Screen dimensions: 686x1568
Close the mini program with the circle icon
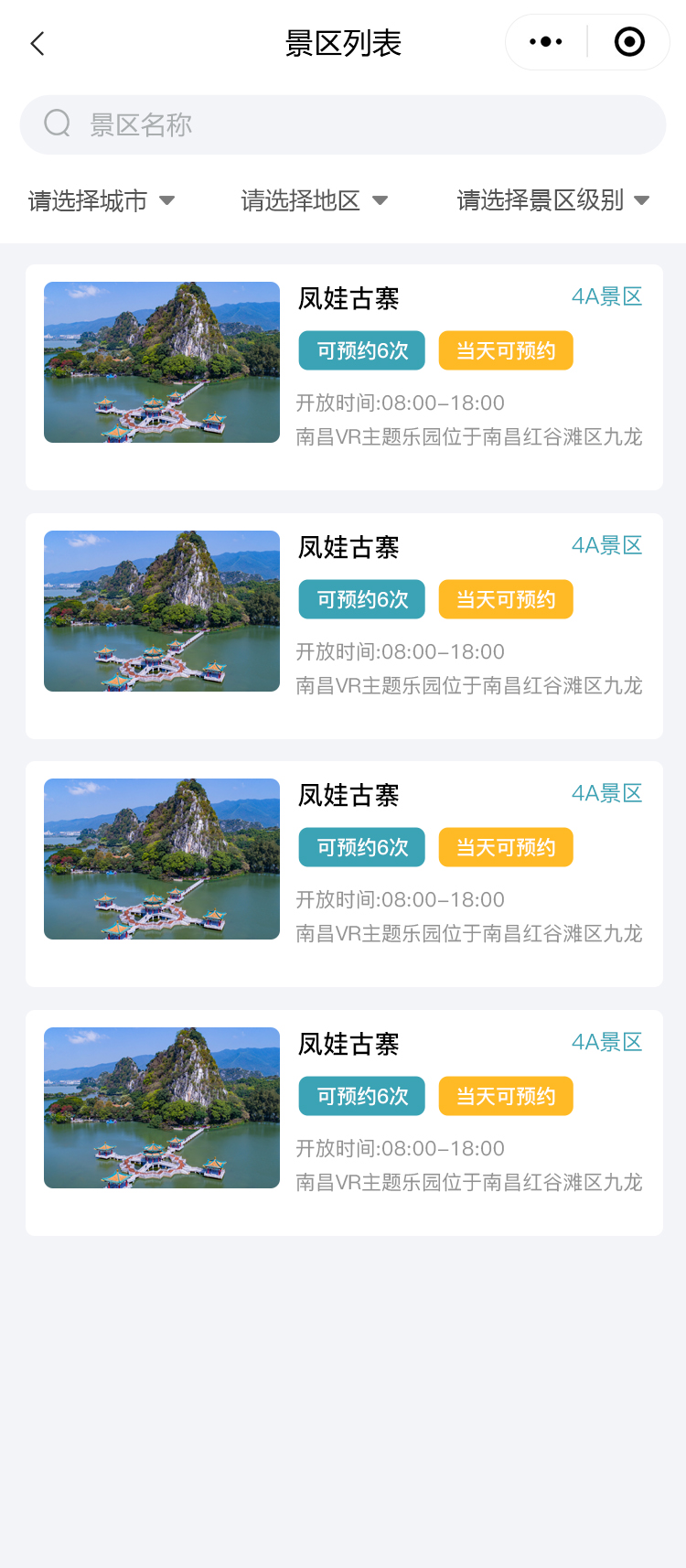click(x=629, y=42)
